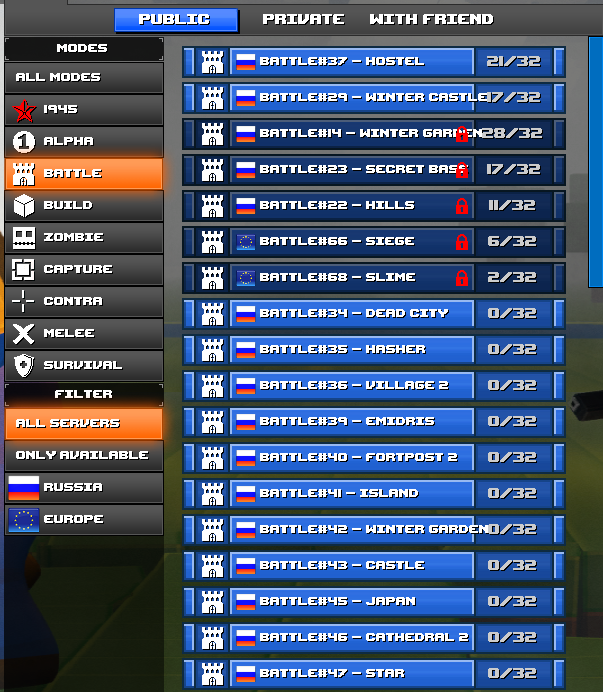Select the Build mode
The image size is (603, 692).
[83, 205]
